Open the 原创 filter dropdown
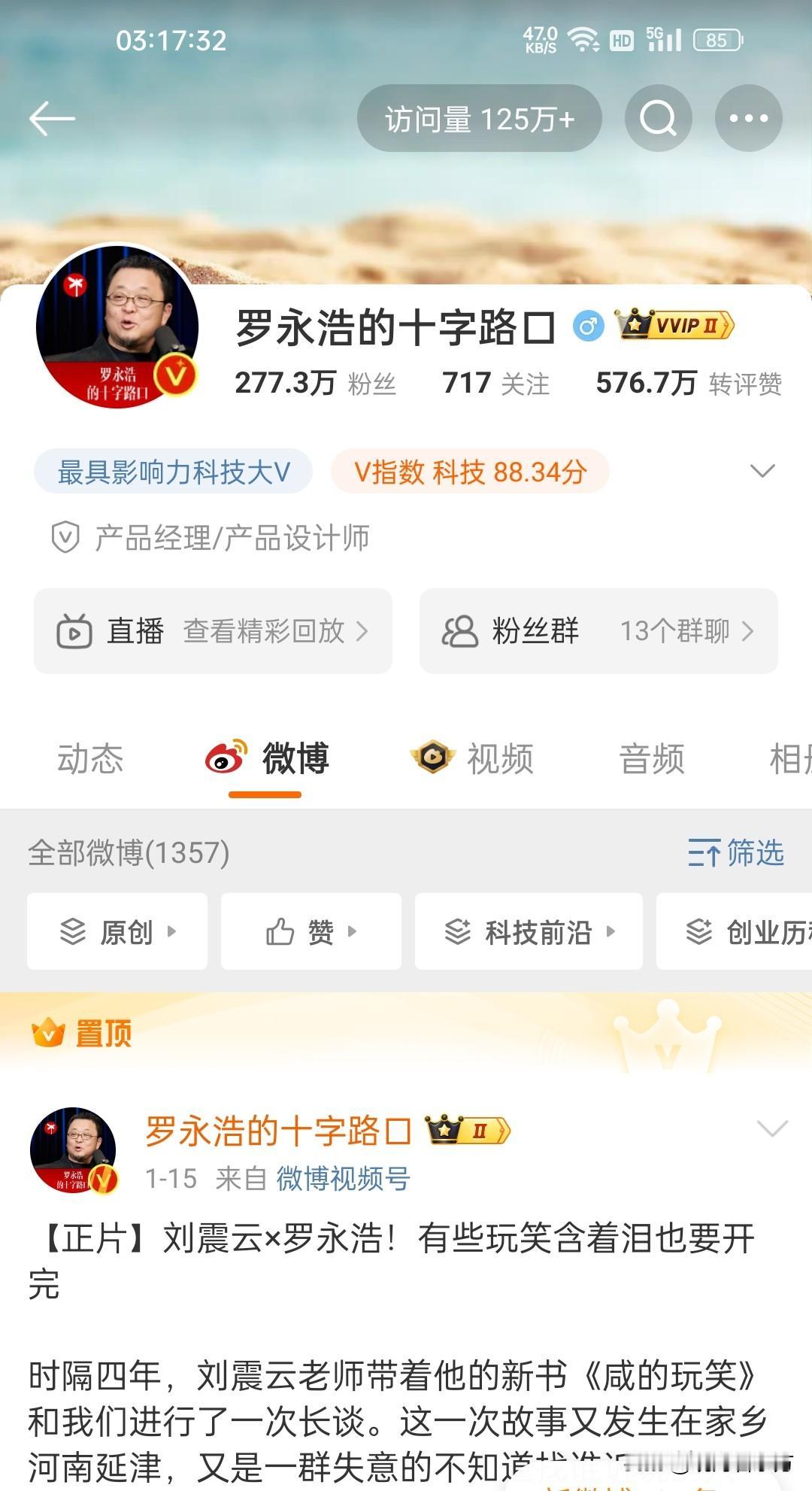 (117, 932)
